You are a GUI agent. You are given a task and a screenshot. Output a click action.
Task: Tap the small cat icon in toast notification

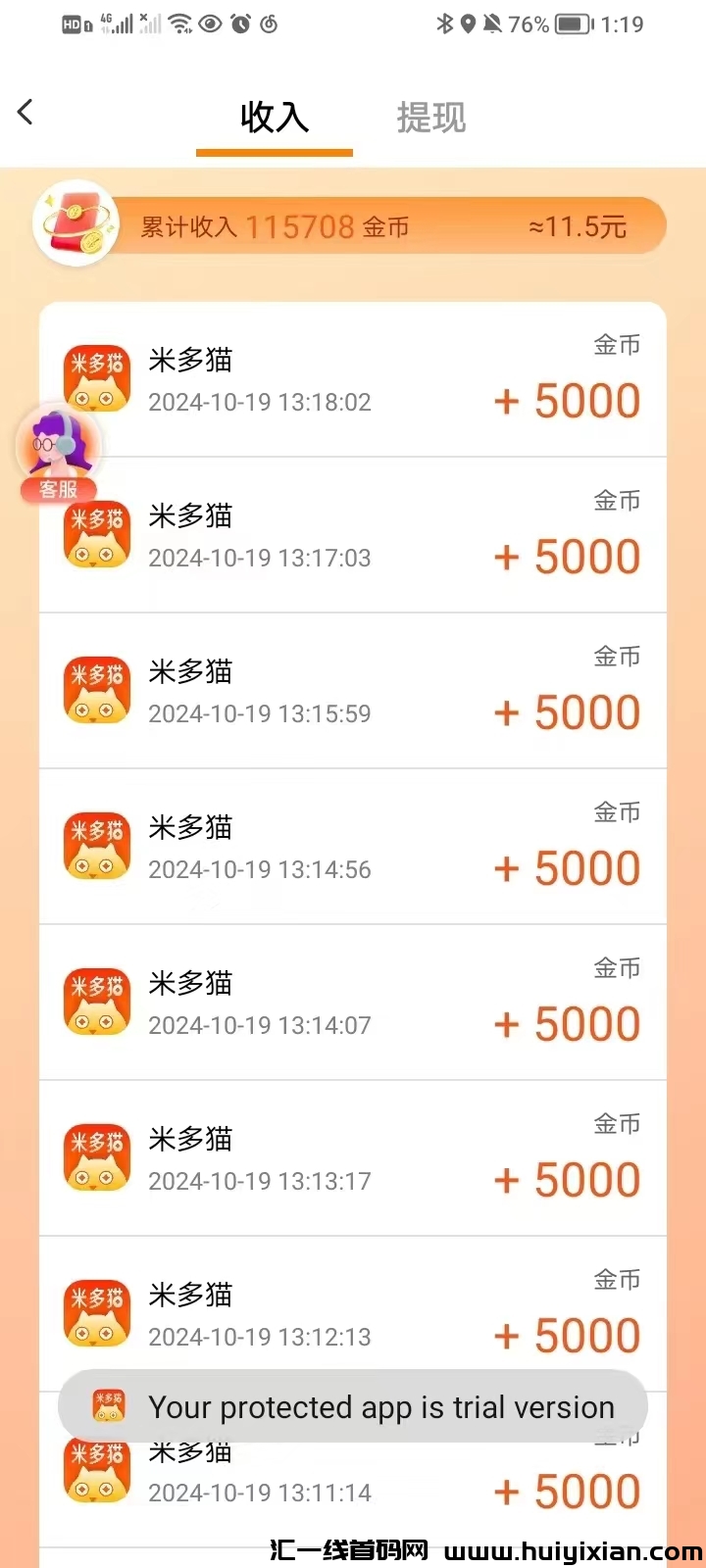point(108,1406)
